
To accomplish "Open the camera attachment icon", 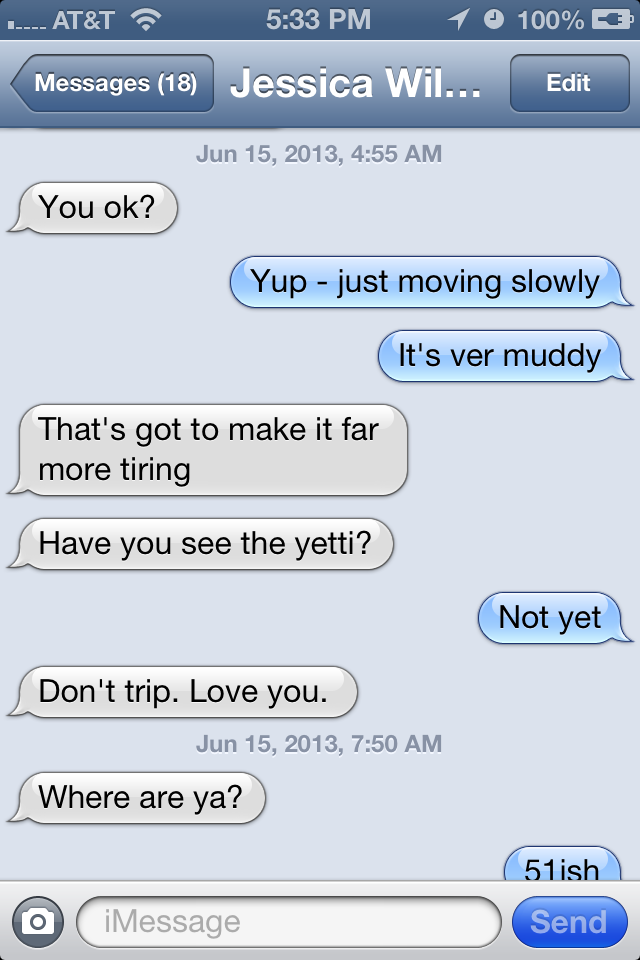I will 38,921.
